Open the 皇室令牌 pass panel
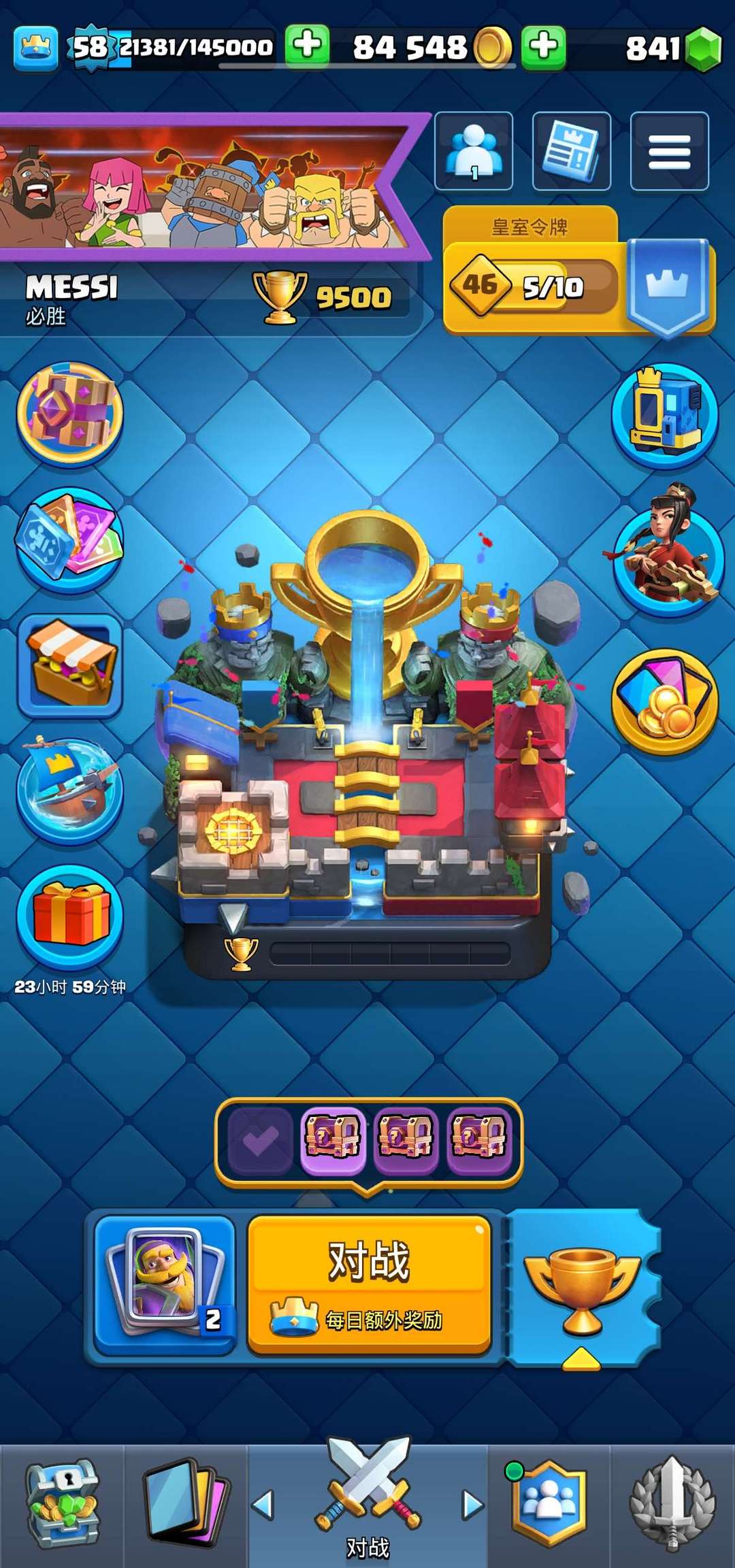The width and height of the screenshot is (735, 1568). [x=578, y=272]
